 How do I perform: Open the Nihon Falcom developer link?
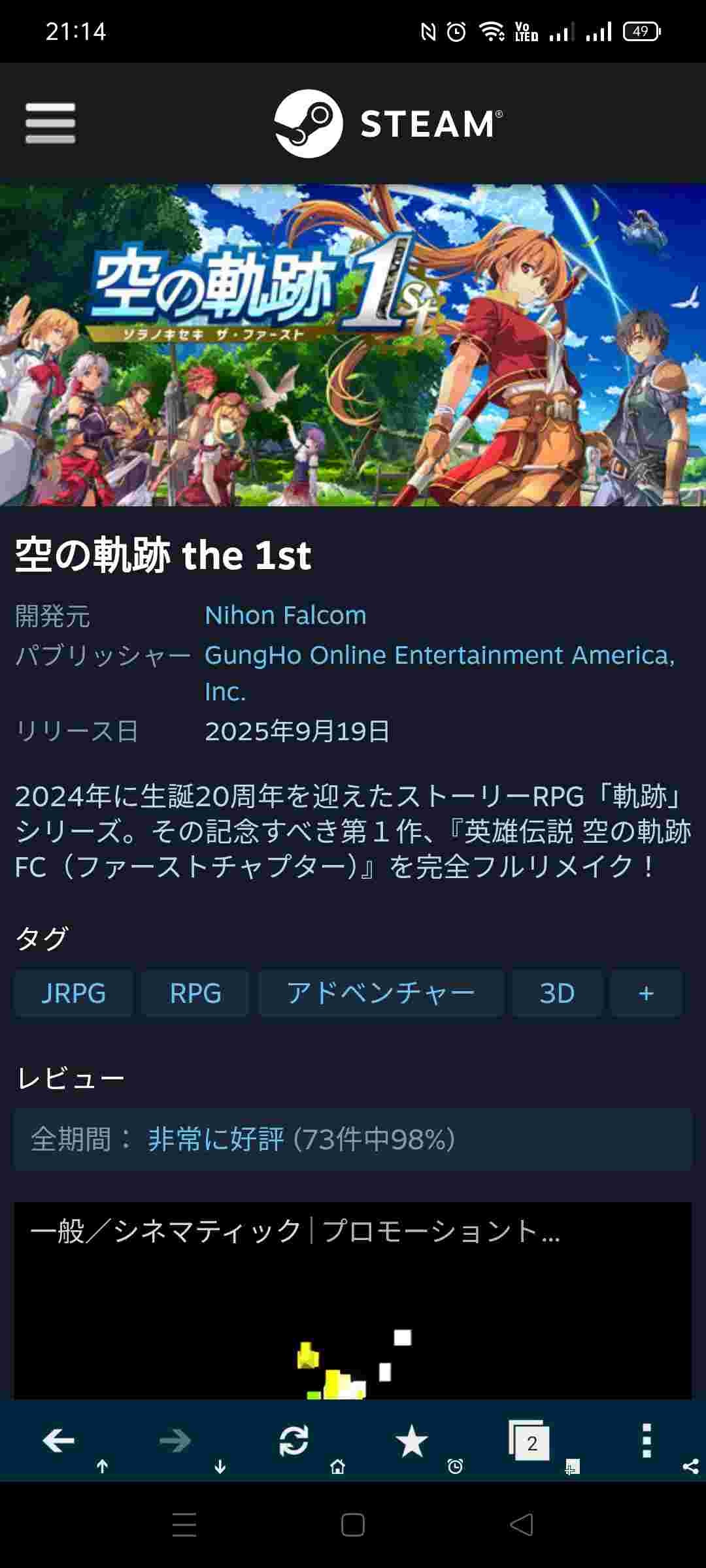coord(285,615)
